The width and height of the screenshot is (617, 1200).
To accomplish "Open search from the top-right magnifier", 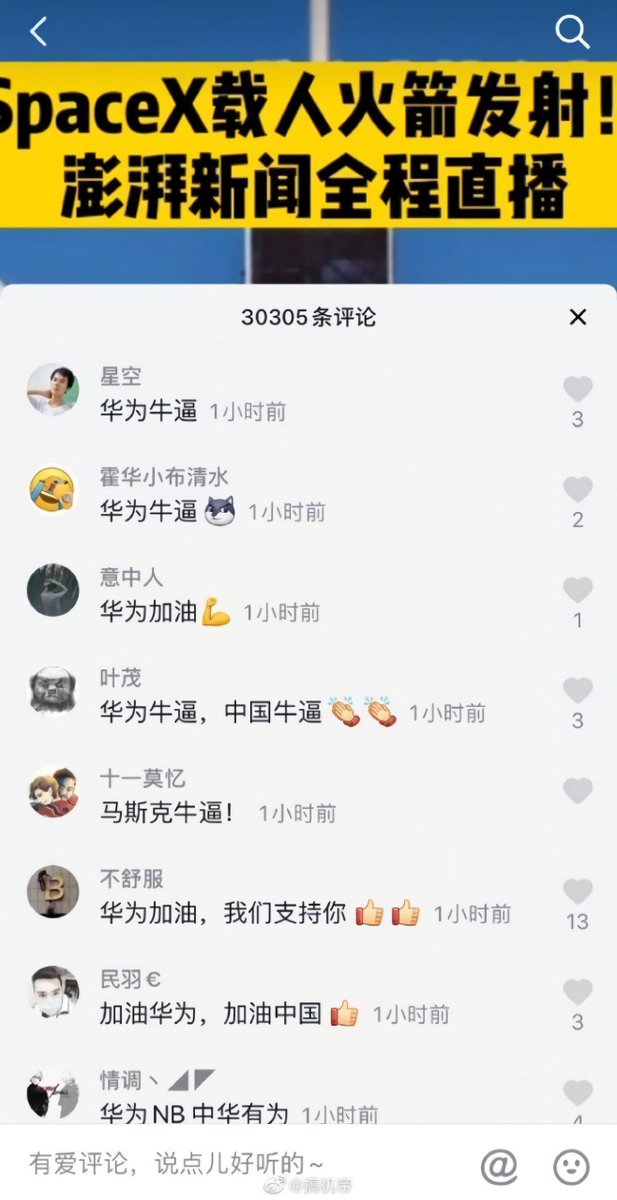I will 572,32.
